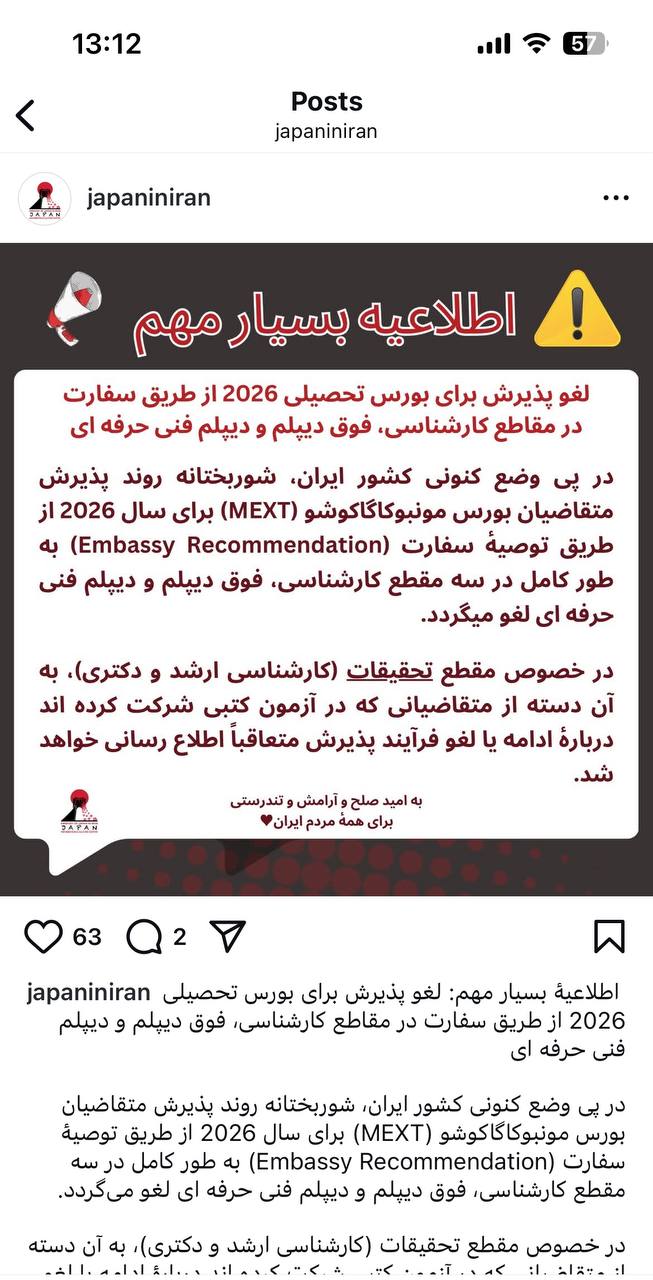Image resolution: width=653 pixels, height=1280 pixels.
Task: Like the japaniniran post
Action: (x=43, y=937)
